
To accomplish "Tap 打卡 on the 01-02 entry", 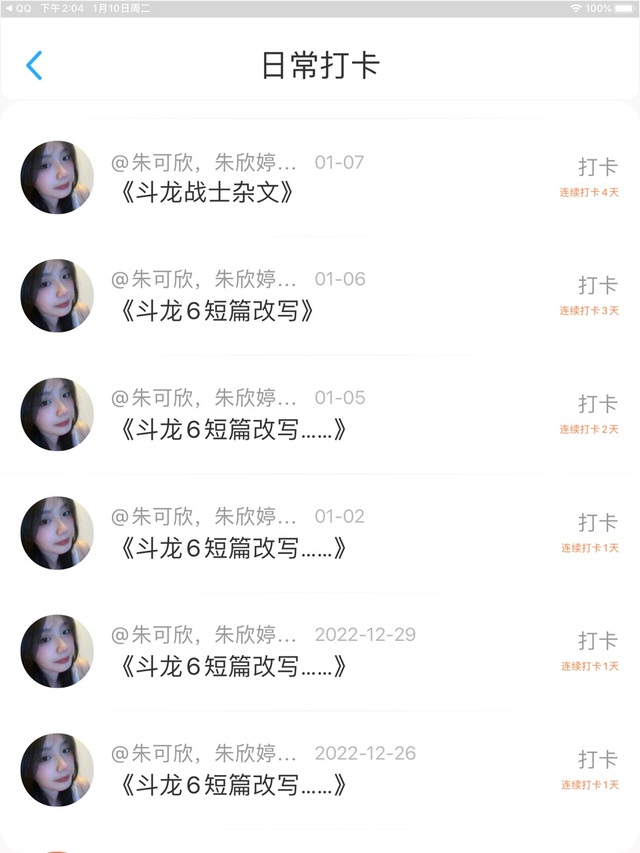I will [597, 523].
